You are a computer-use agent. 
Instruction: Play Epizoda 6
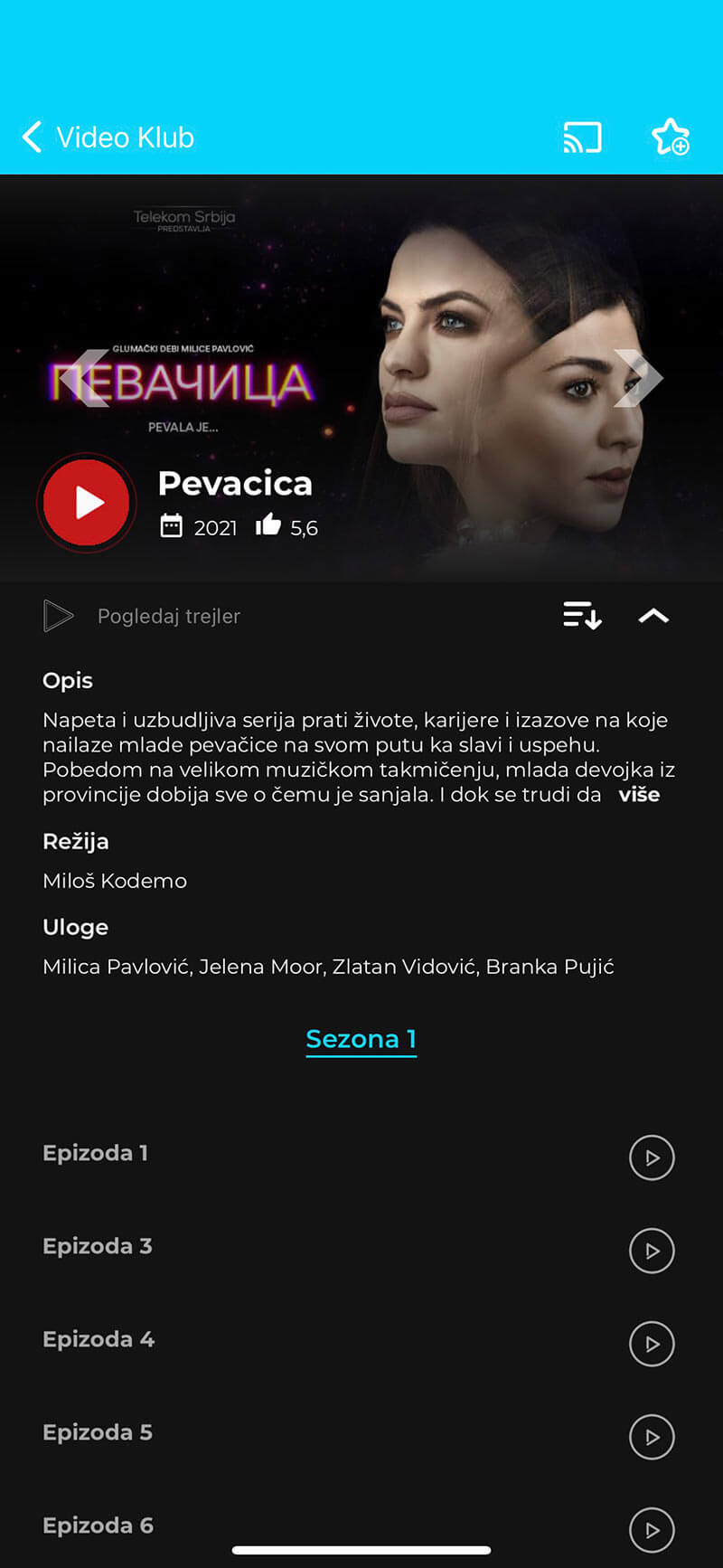(x=652, y=1529)
